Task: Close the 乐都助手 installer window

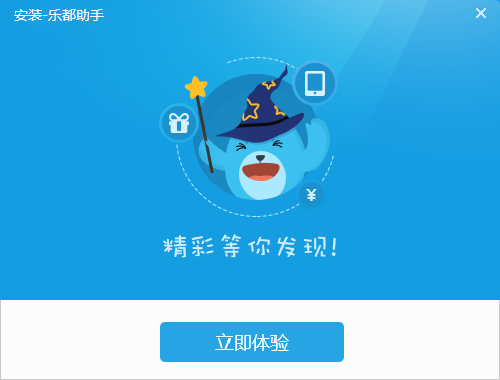Action: tap(481, 13)
